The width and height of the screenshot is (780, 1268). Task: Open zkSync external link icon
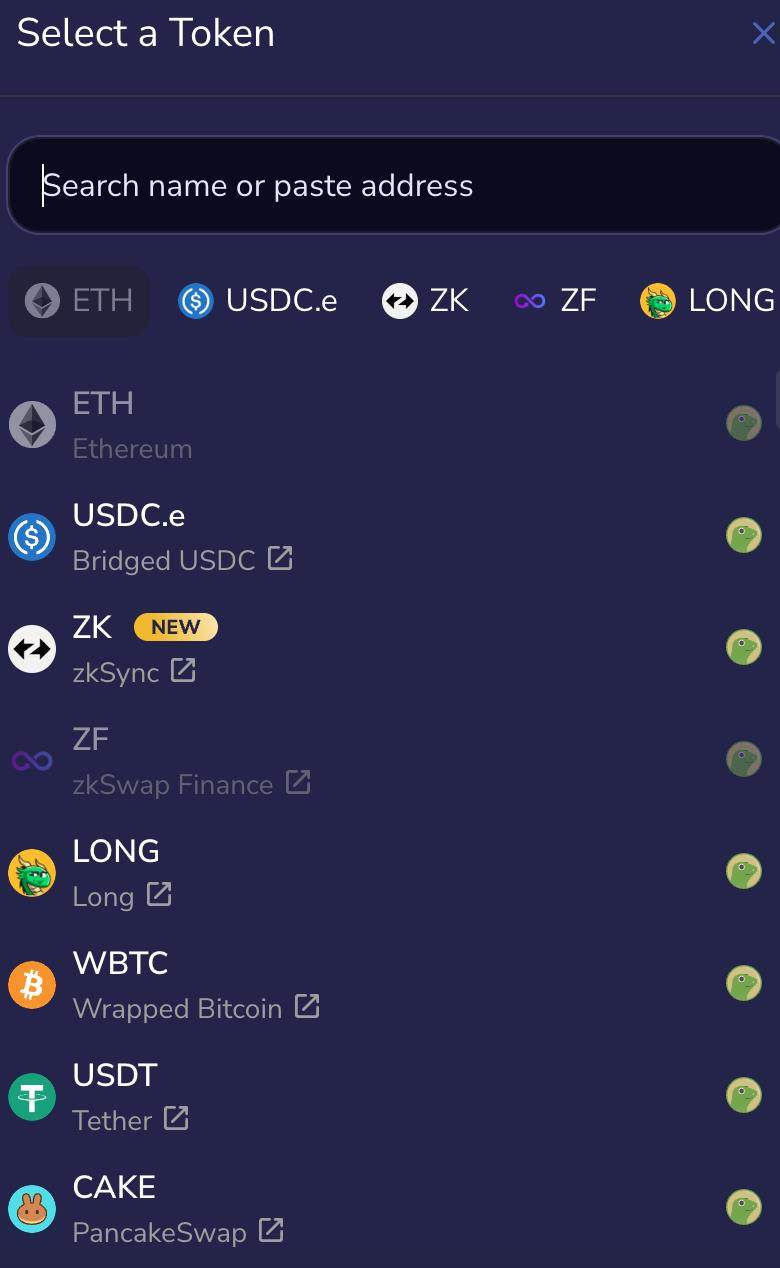[x=183, y=670]
